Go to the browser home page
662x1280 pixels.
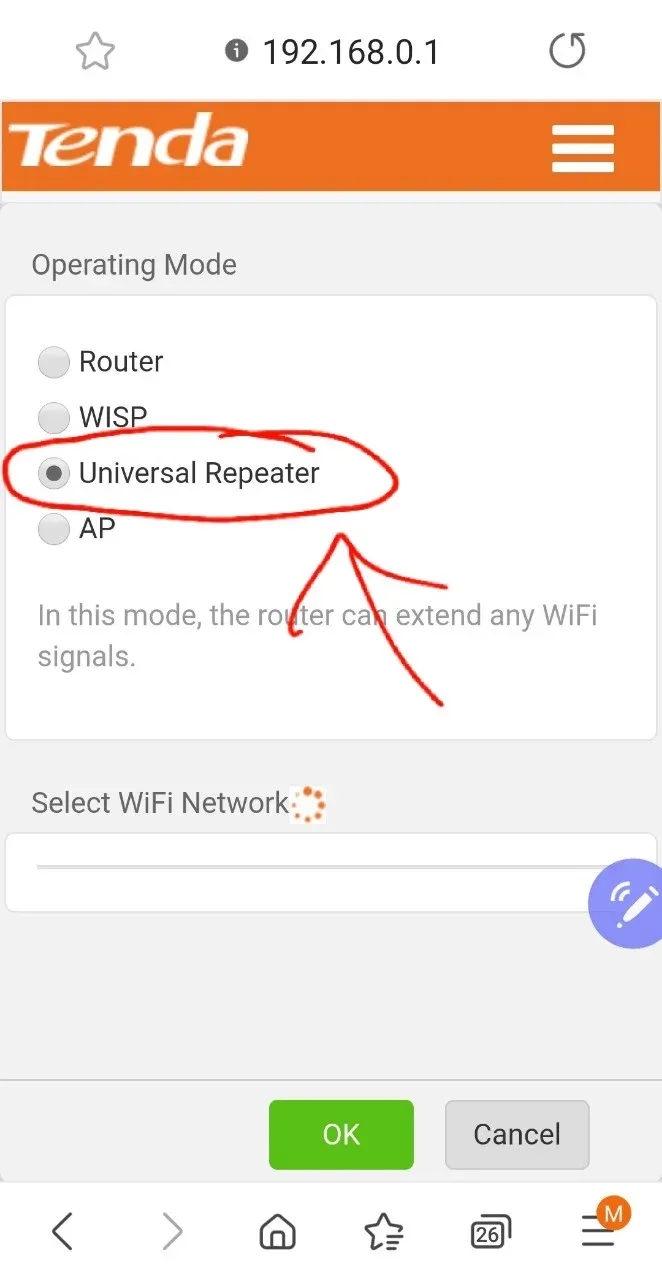[277, 1232]
